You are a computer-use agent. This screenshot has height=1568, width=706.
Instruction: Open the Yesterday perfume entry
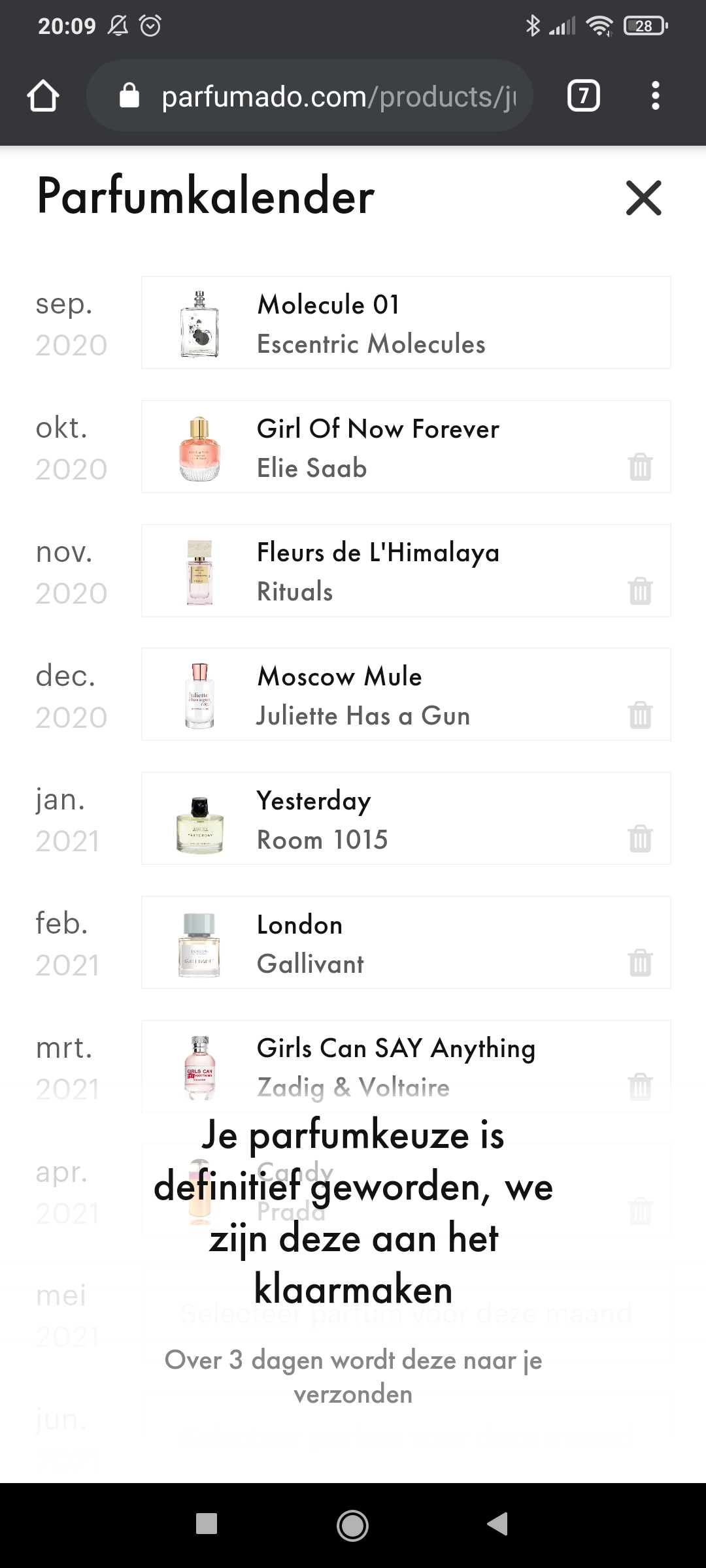(406, 819)
